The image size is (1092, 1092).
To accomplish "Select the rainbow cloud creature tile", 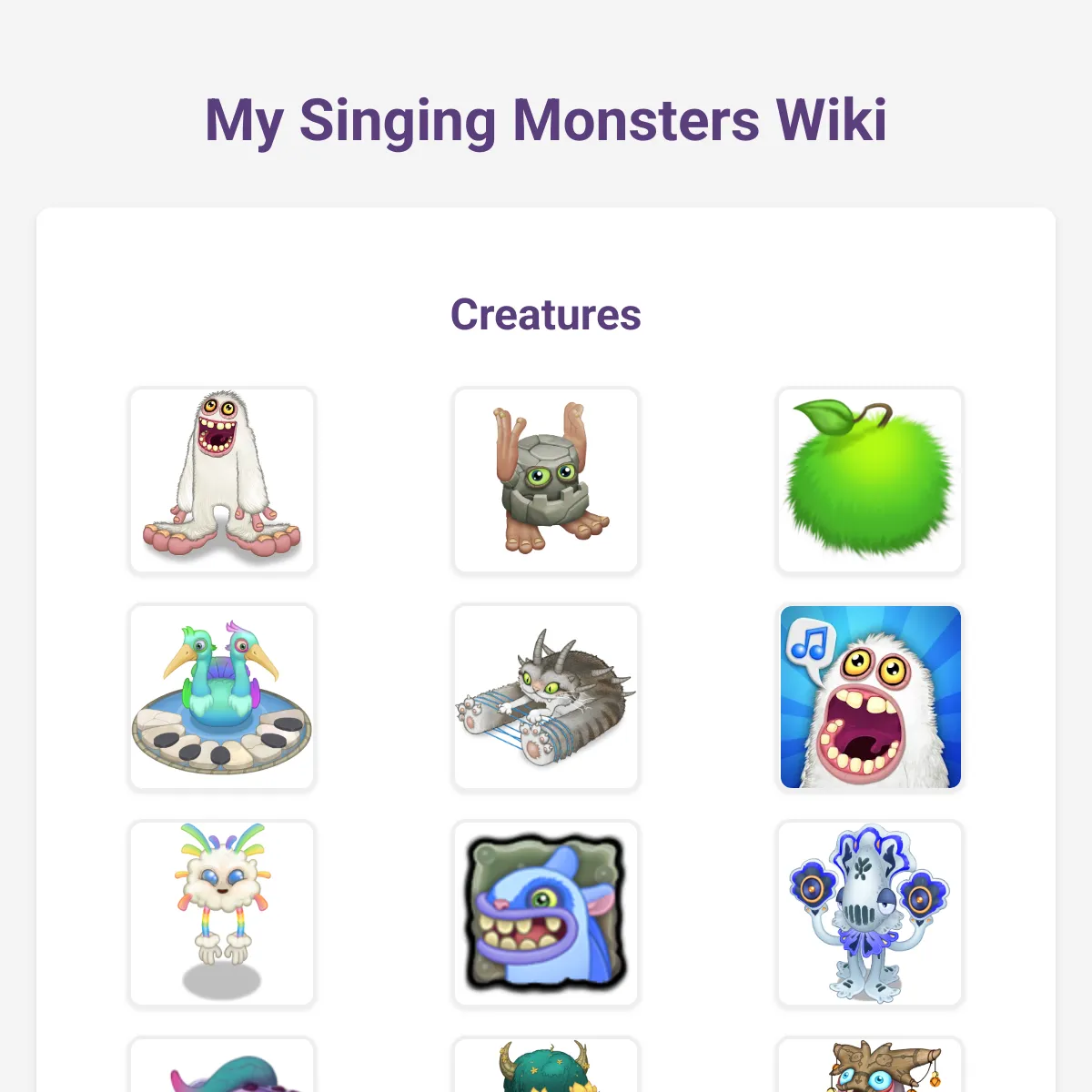I will (x=222, y=914).
